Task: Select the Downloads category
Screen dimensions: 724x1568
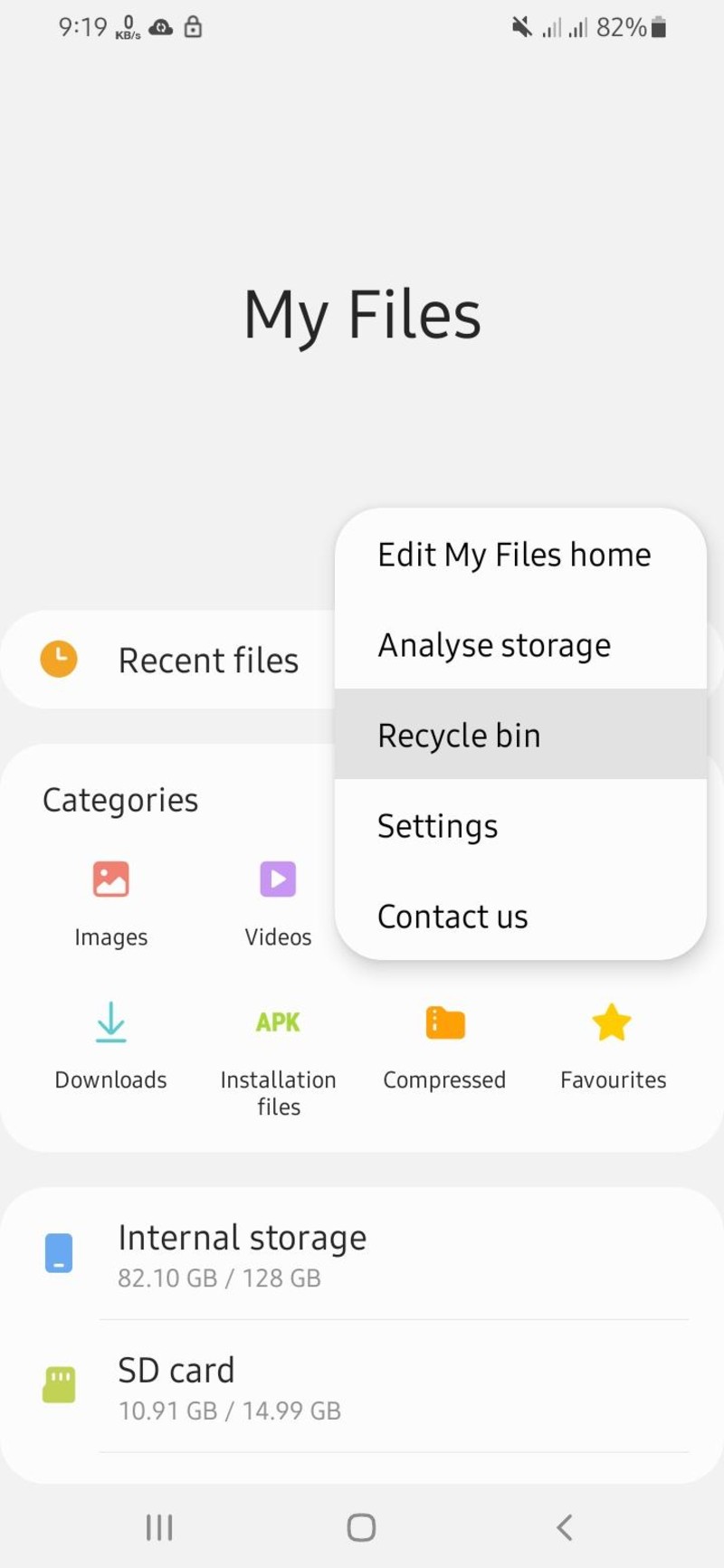Action: click(x=110, y=1045)
